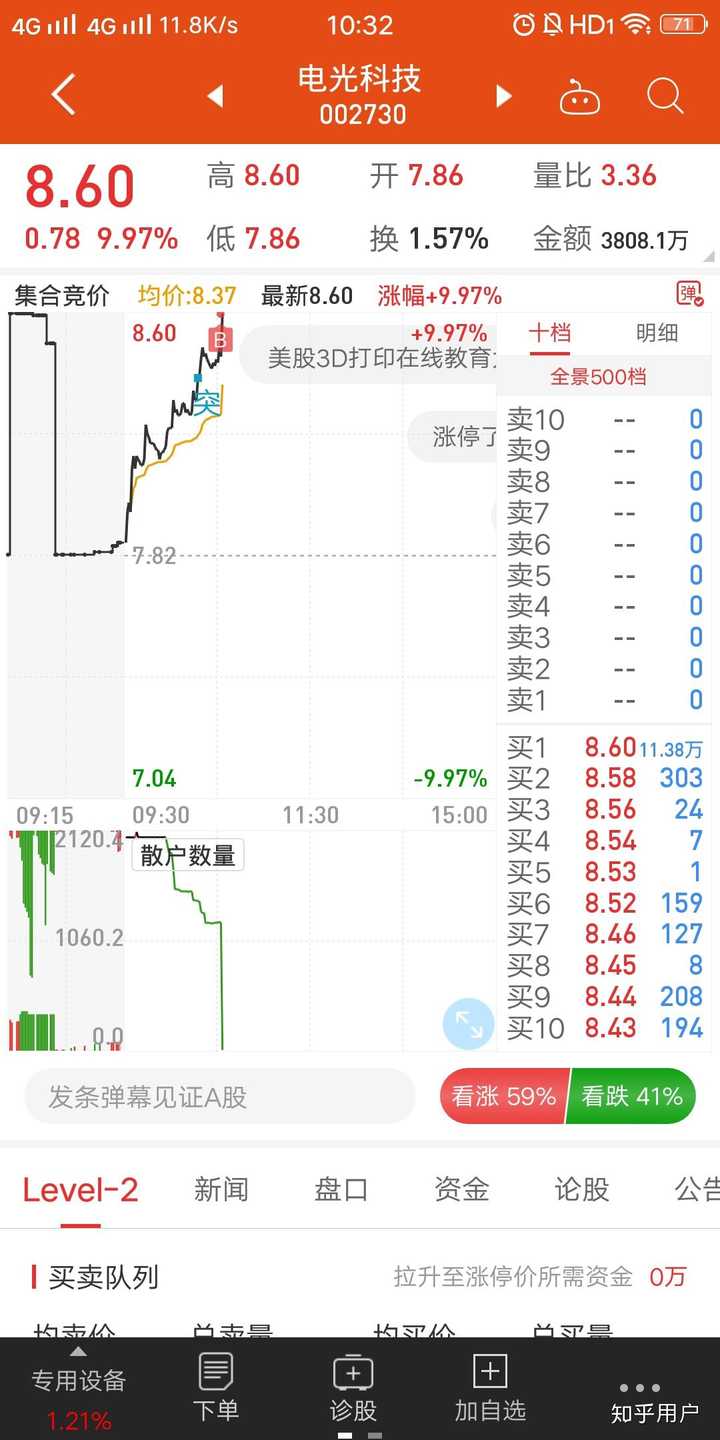Vote 看跌 41%

(632, 1096)
